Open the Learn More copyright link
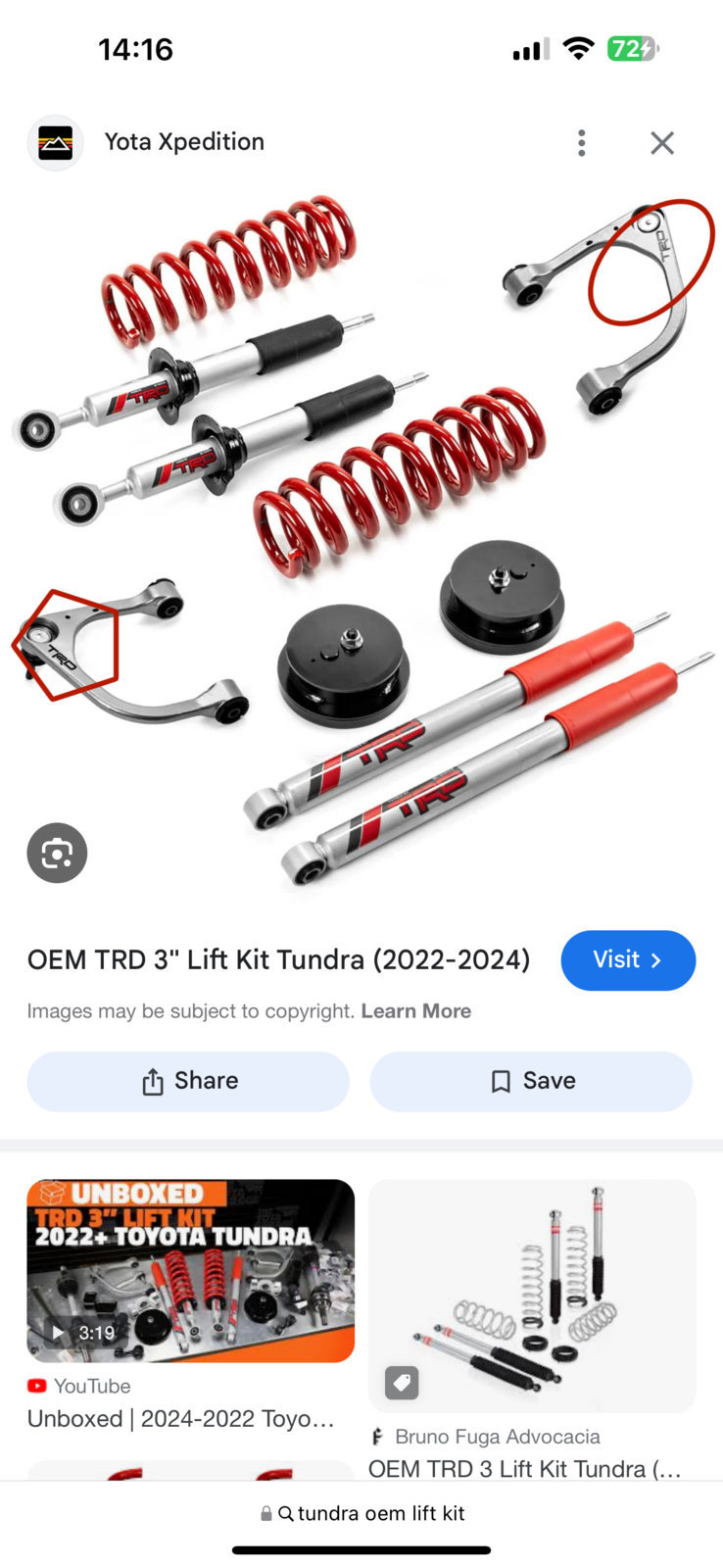 tap(415, 1010)
